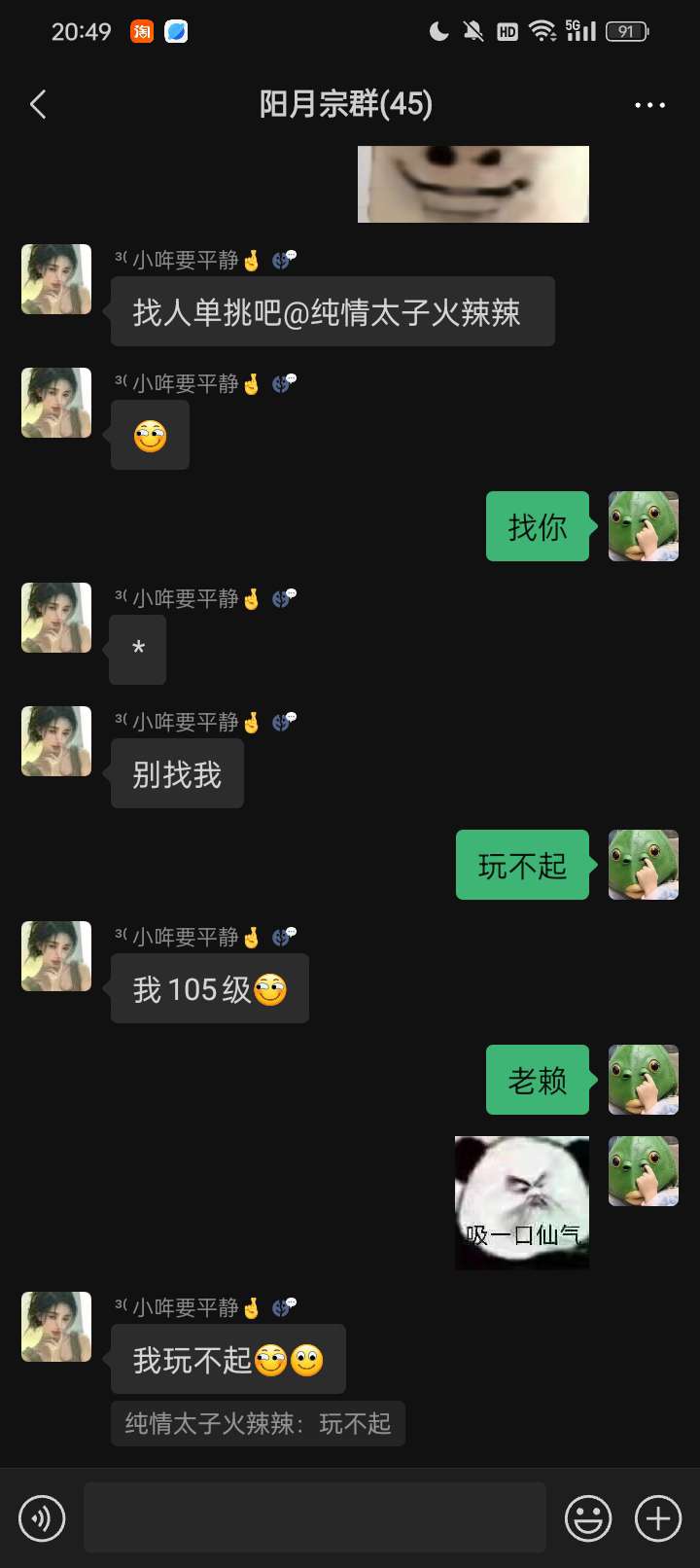Screen dimensions: 700x1568
Task: Open the emoji sticker panel
Action: (x=588, y=1517)
